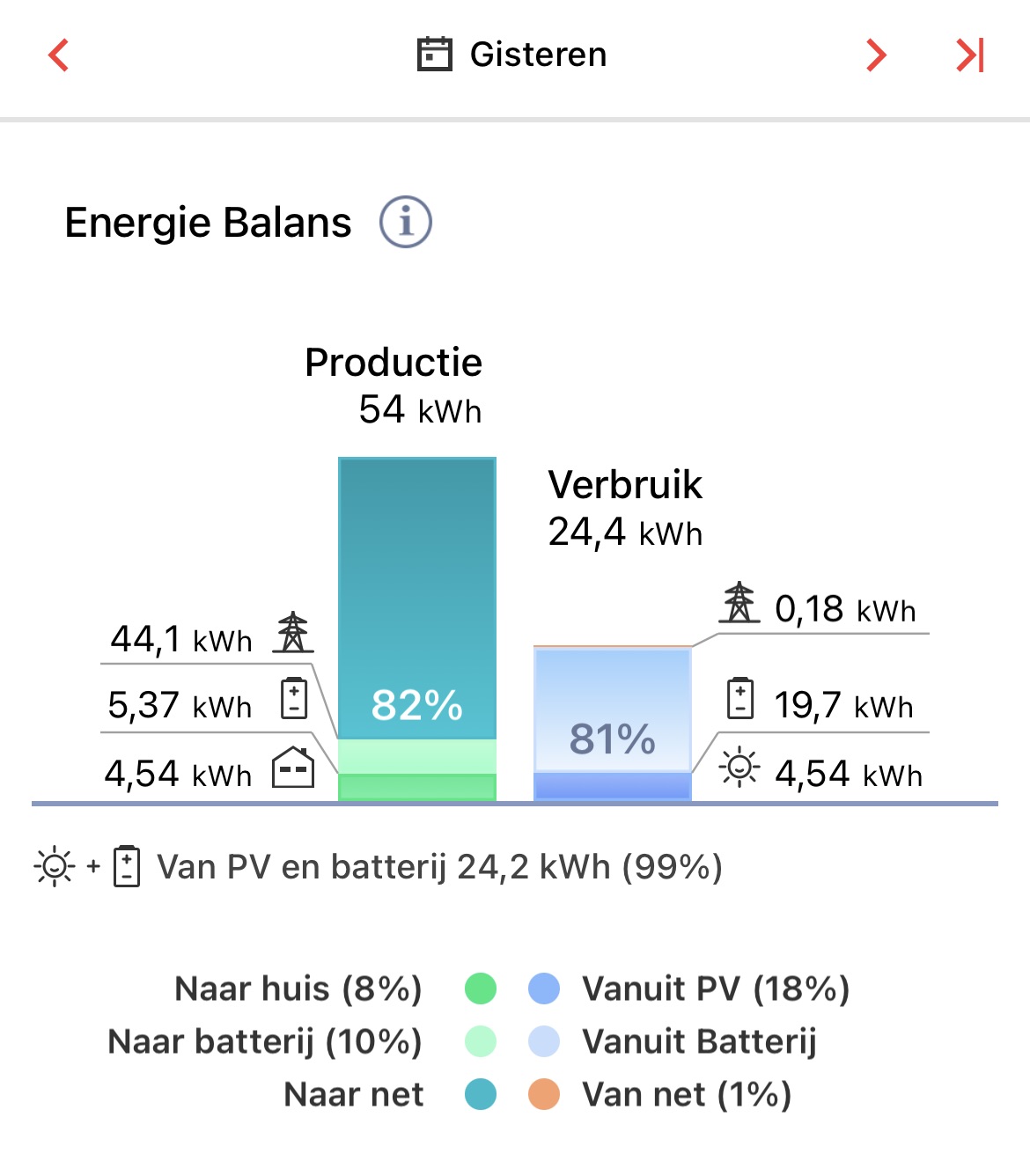Jump to the latest date
1030x1176 pixels.
[970, 55]
